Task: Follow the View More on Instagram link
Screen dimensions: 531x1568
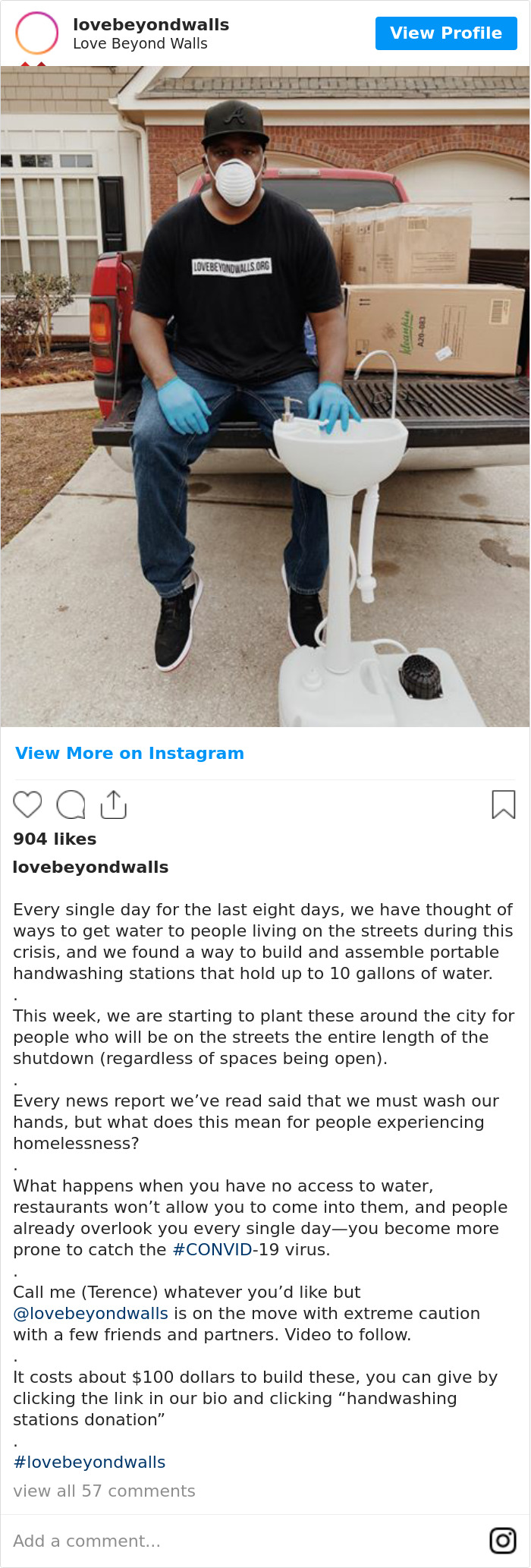Action: (130, 753)
